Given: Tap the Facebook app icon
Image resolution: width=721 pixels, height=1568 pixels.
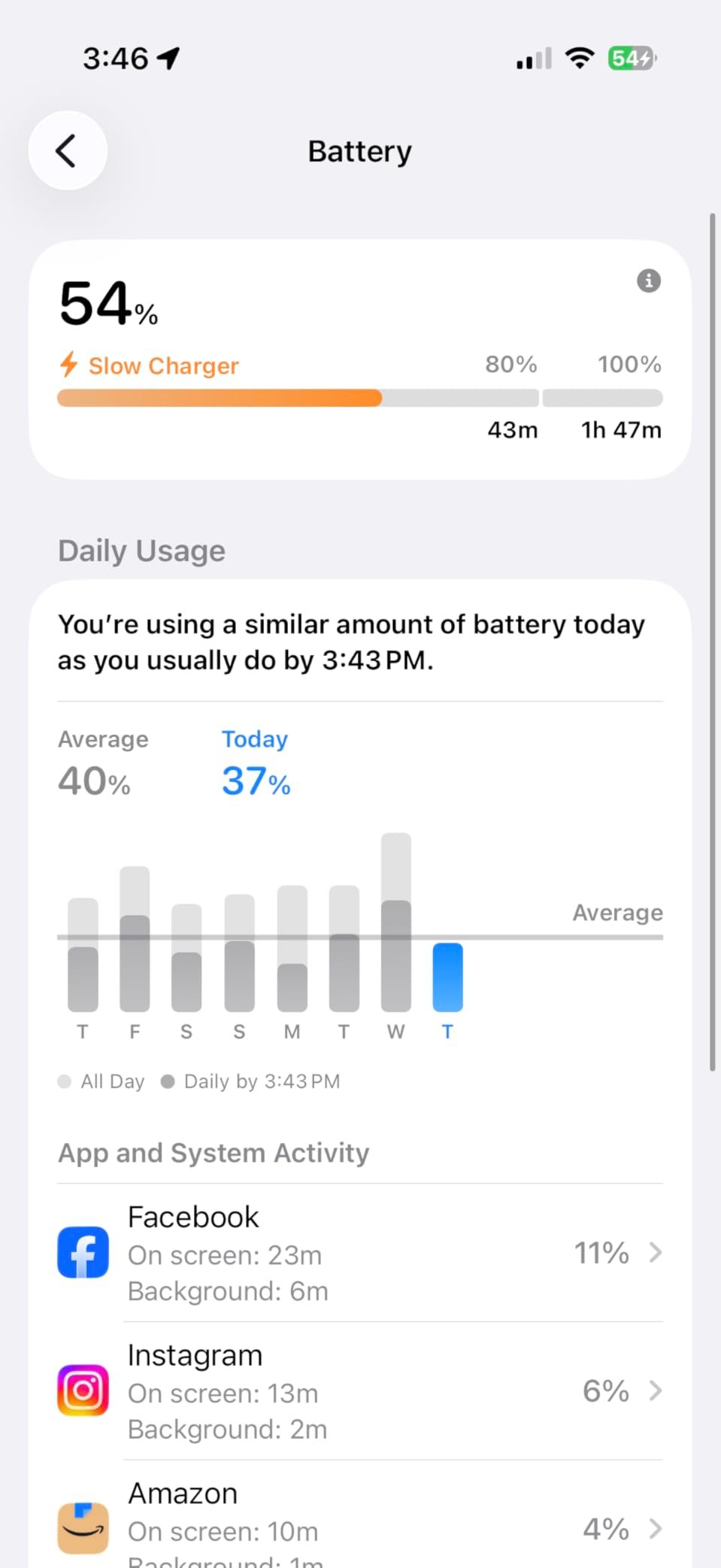Looking at the screenshot, I should coord(82,1254).
